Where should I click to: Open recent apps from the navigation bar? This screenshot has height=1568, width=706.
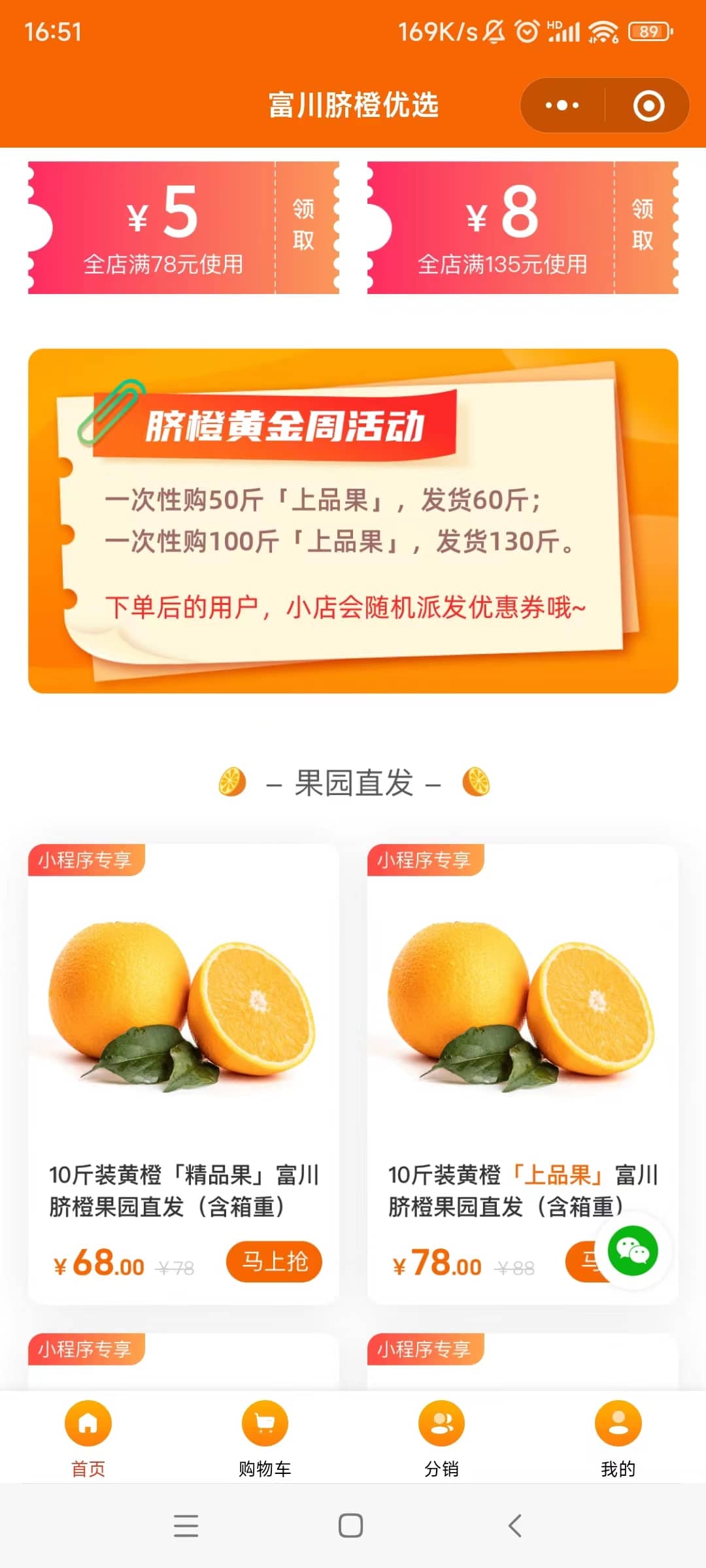[186, 1526]
